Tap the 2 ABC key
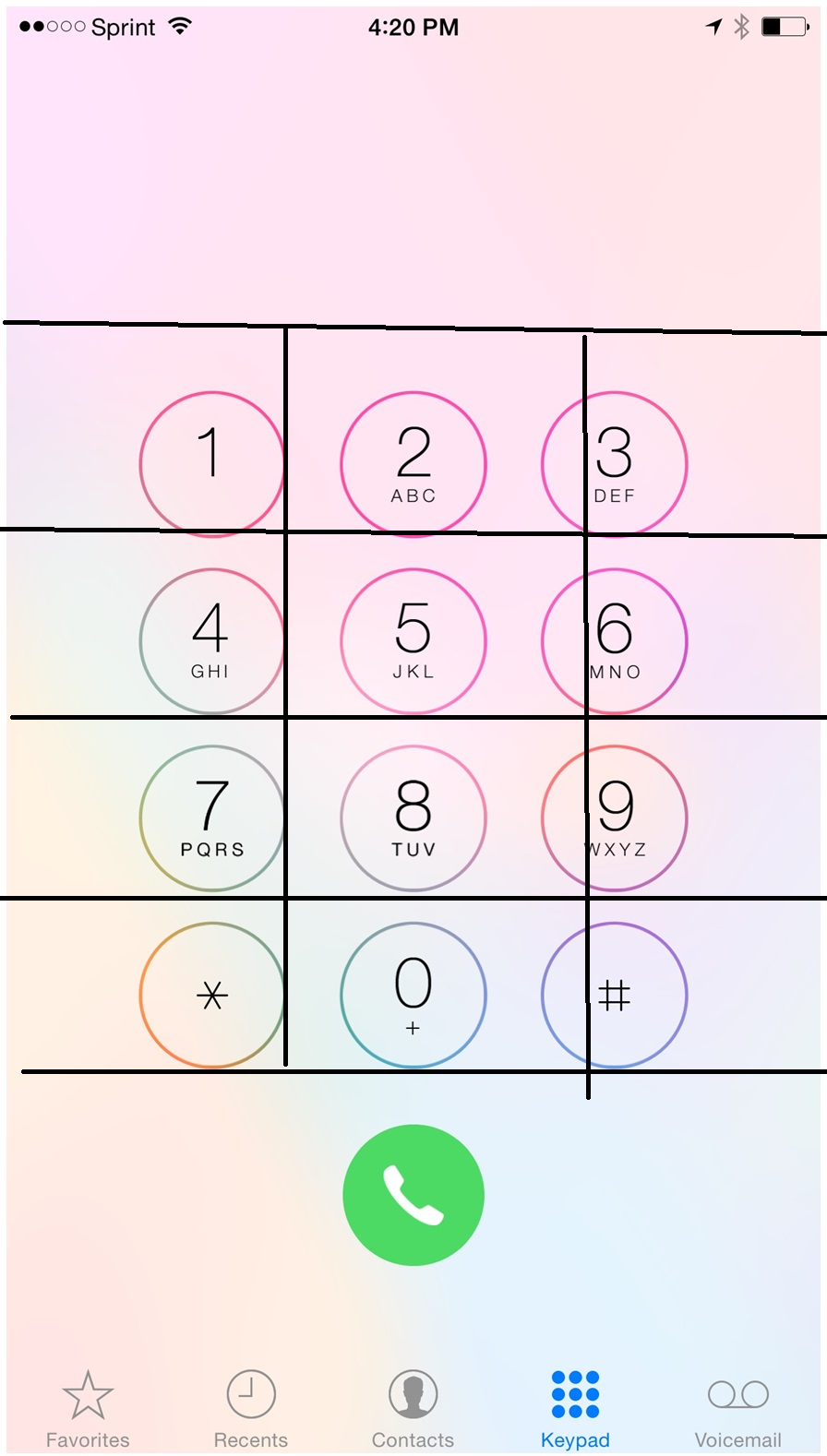 pyautogui.click(x=413, y=464)
